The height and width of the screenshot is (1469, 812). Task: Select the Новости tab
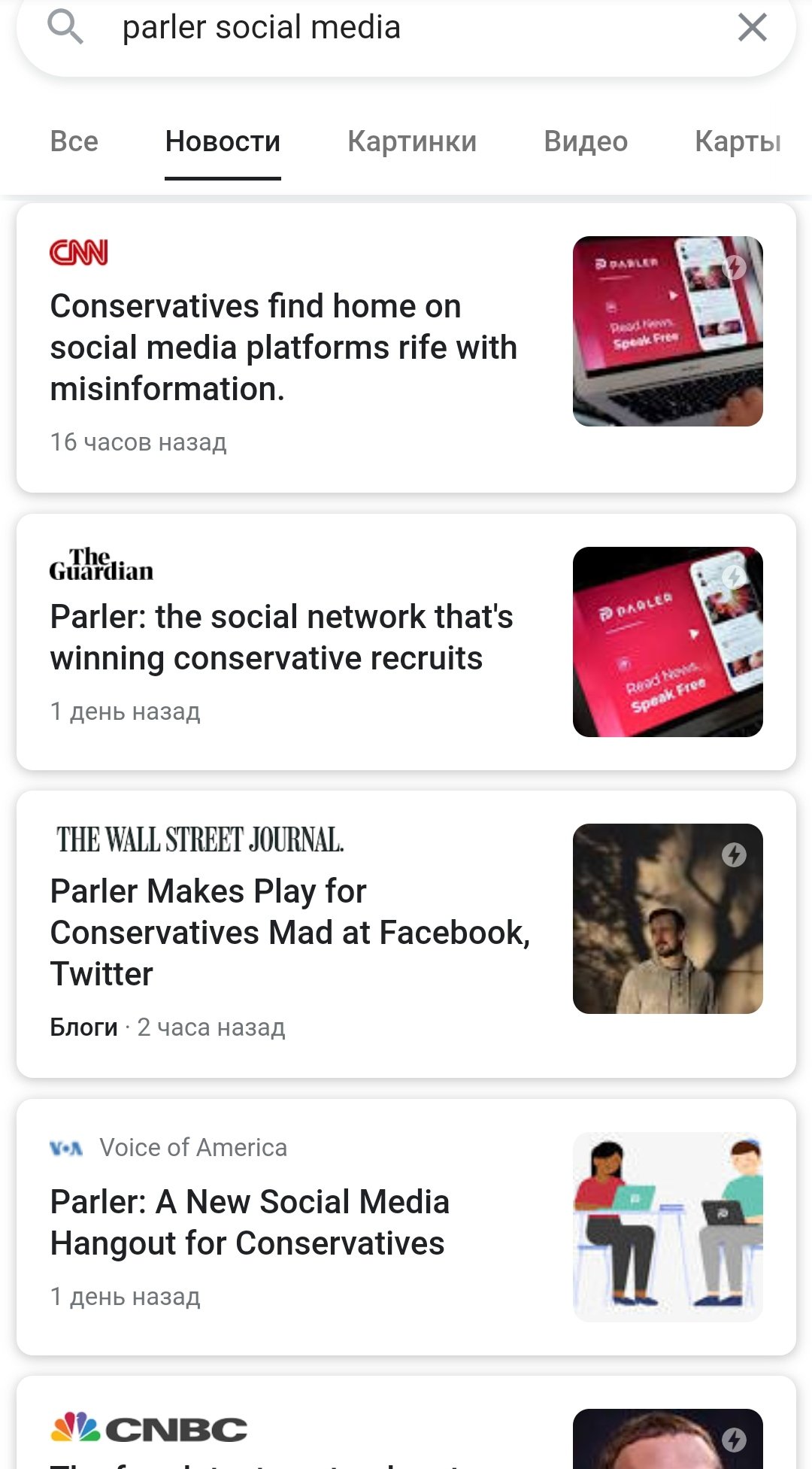click(223, 141)
